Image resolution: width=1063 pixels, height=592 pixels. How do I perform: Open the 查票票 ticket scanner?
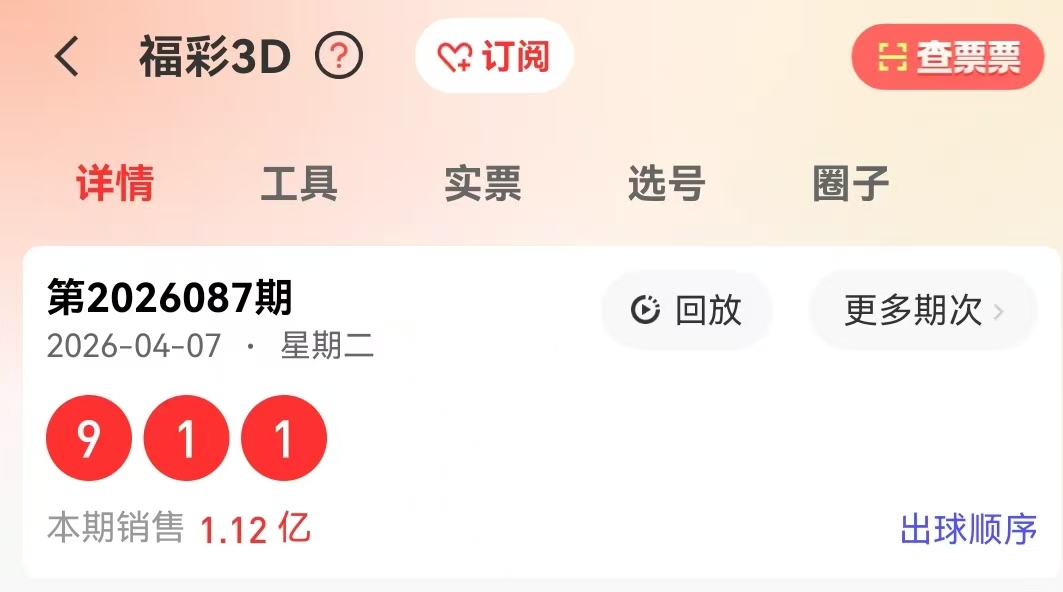click(947, 58)
